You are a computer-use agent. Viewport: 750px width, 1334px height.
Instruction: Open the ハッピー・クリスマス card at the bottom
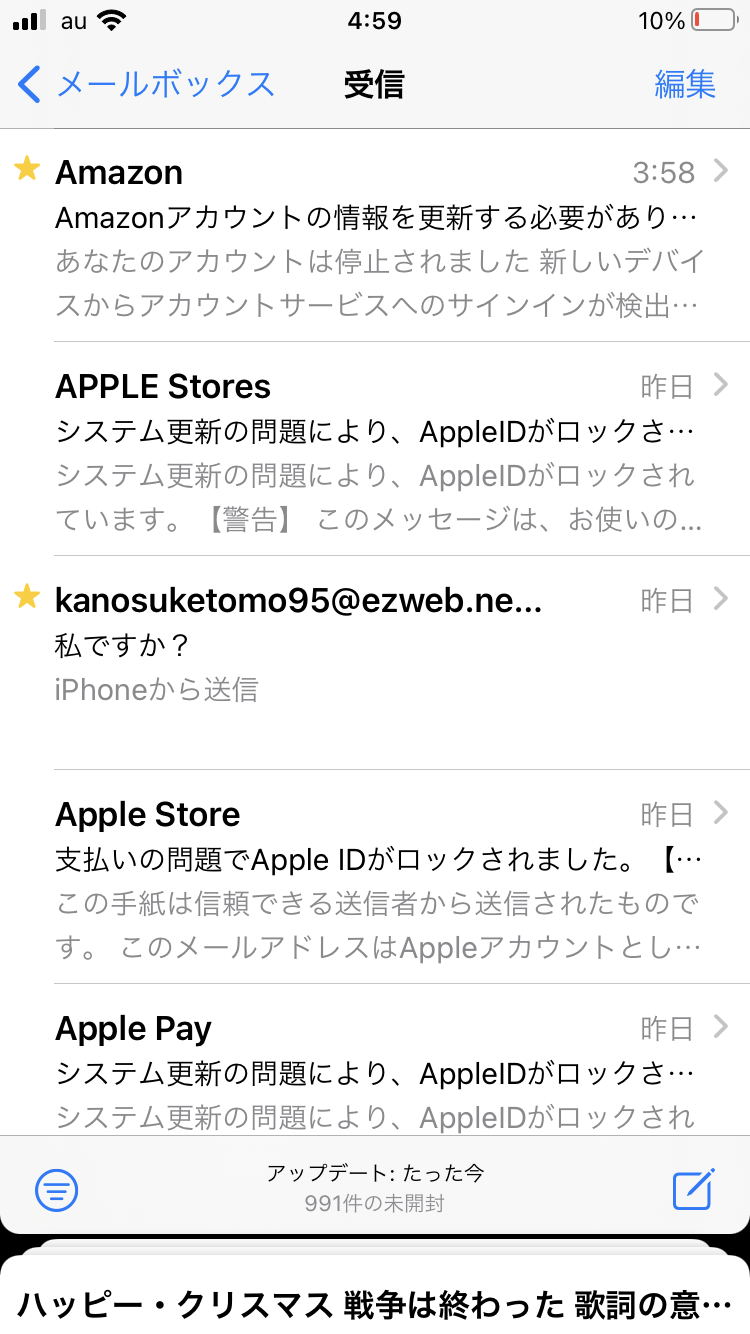coord(375,1304)
